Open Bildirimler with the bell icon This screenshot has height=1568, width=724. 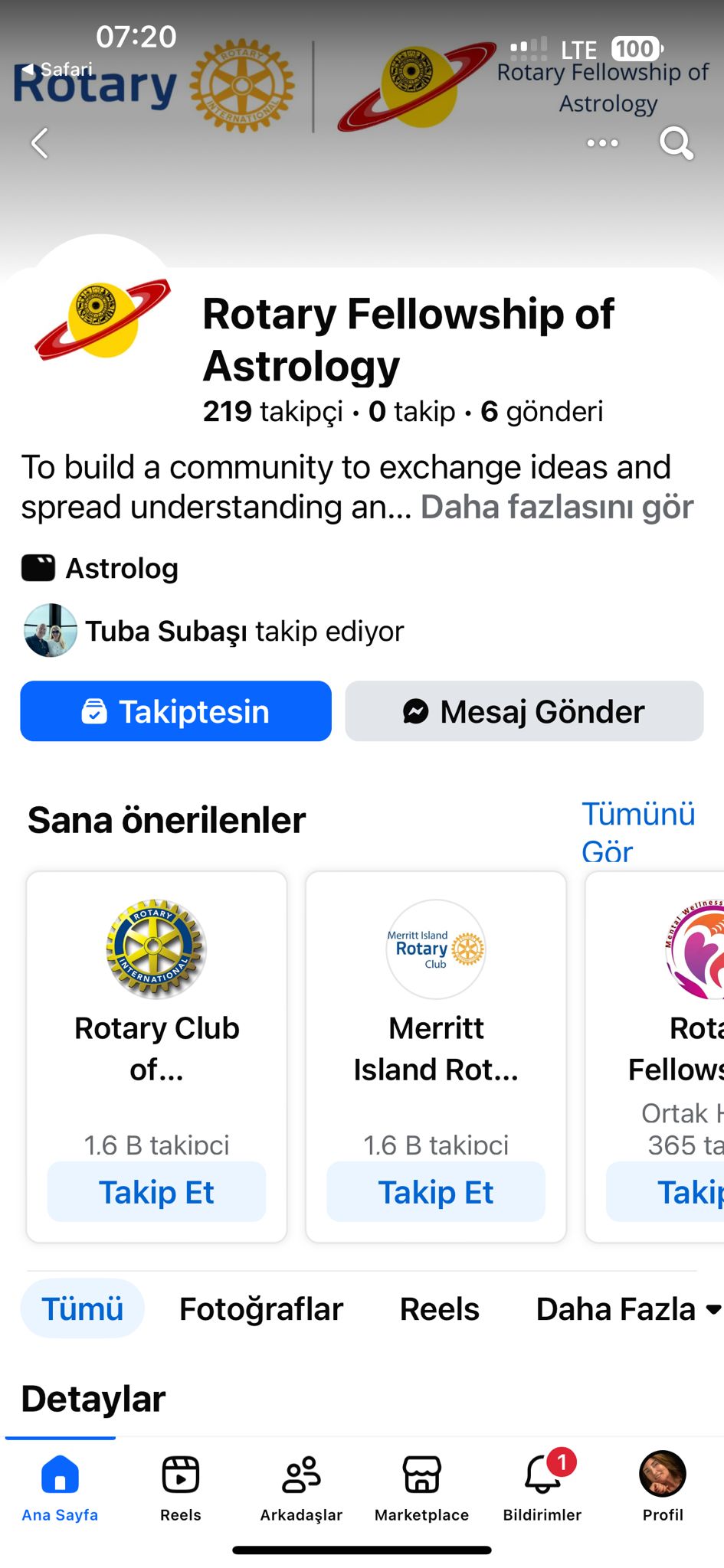pos(542,1474)
